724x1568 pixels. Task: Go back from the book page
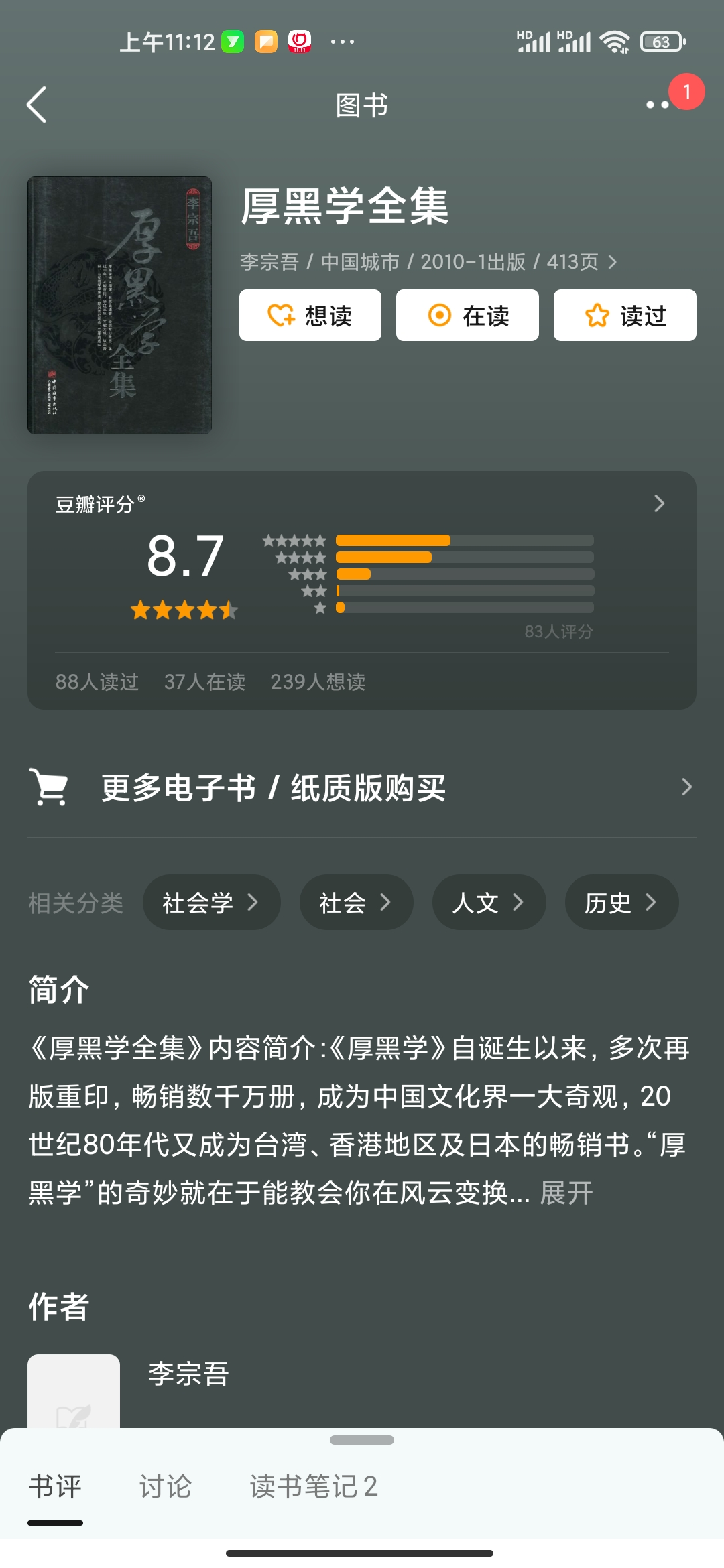[38, 105]
